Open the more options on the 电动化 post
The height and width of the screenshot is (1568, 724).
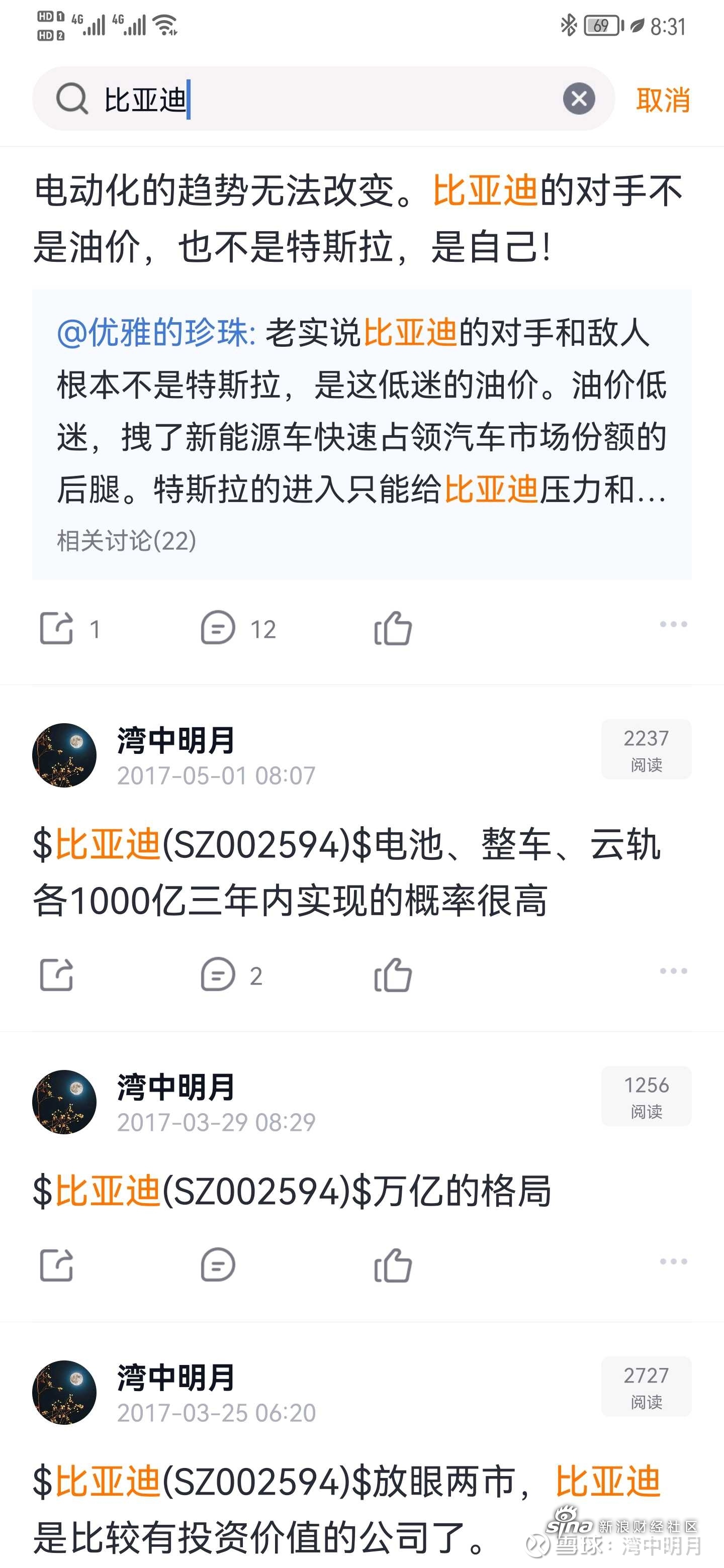tap(673, 625)
